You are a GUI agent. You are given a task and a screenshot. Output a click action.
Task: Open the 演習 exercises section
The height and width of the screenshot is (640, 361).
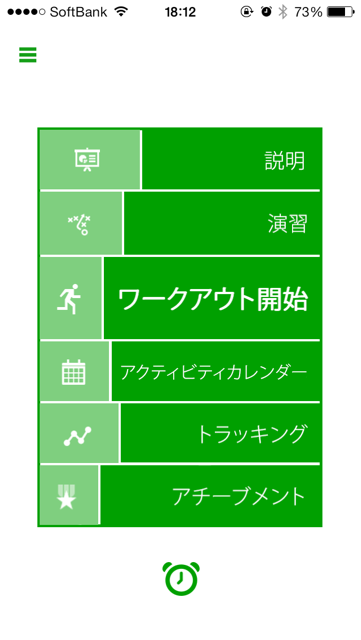[x=180, y=223]
